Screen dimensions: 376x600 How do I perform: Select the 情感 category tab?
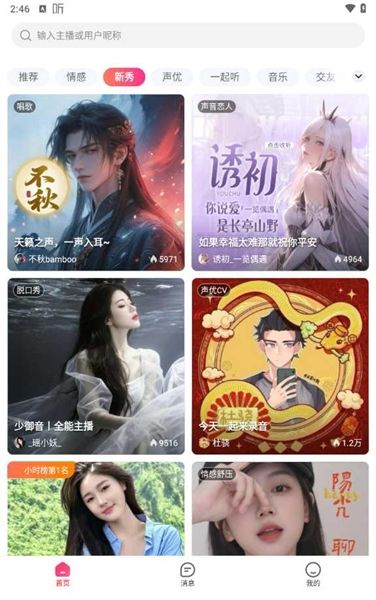[76, 77]
